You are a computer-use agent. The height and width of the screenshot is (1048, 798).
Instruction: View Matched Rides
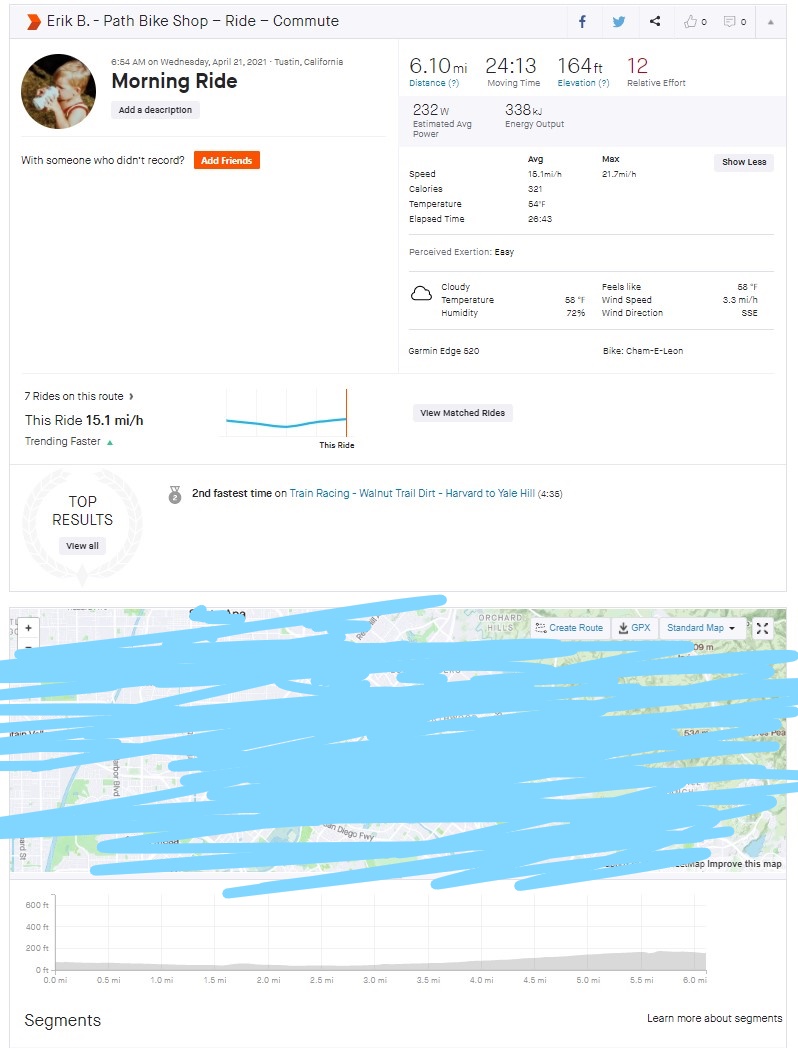pos(462,413)
